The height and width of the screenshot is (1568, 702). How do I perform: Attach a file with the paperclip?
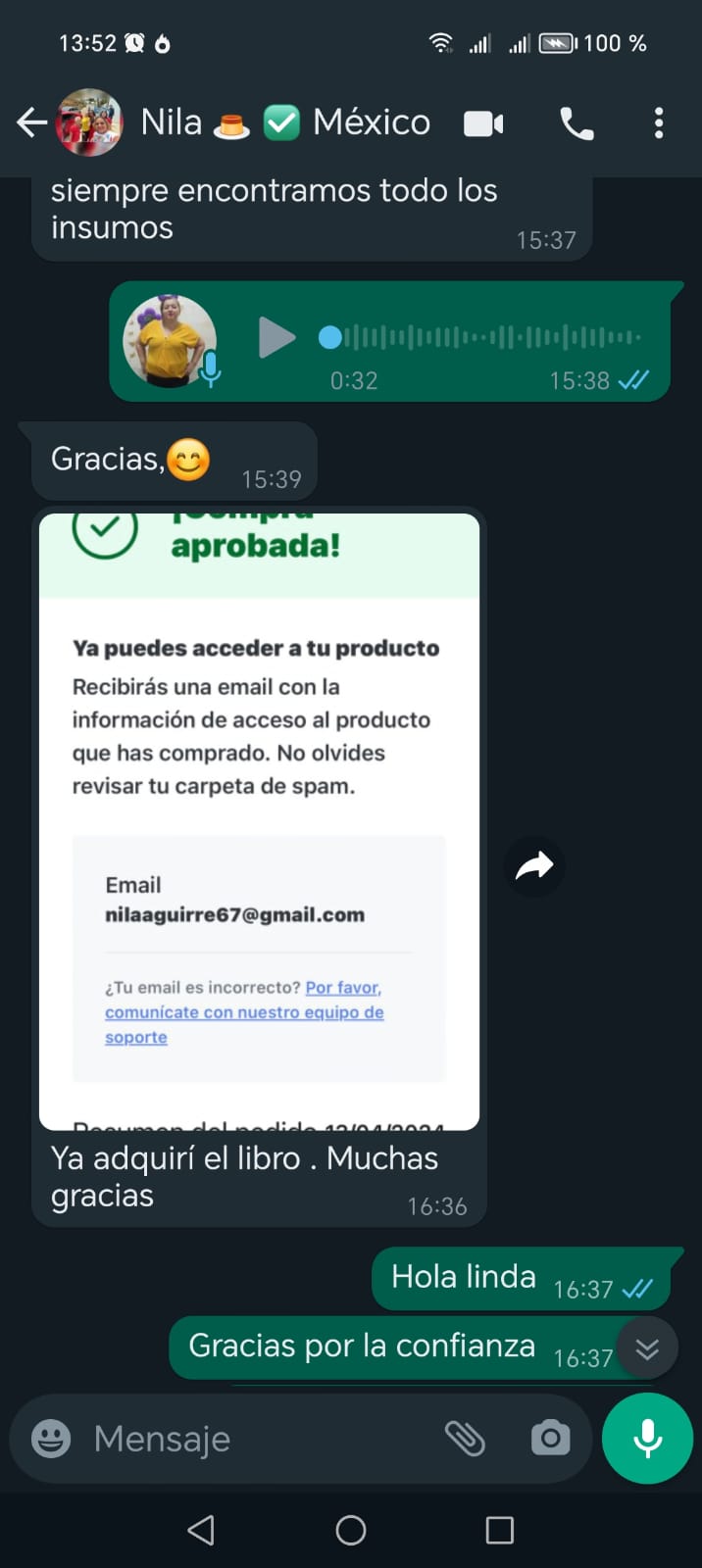pos(465,1439)
